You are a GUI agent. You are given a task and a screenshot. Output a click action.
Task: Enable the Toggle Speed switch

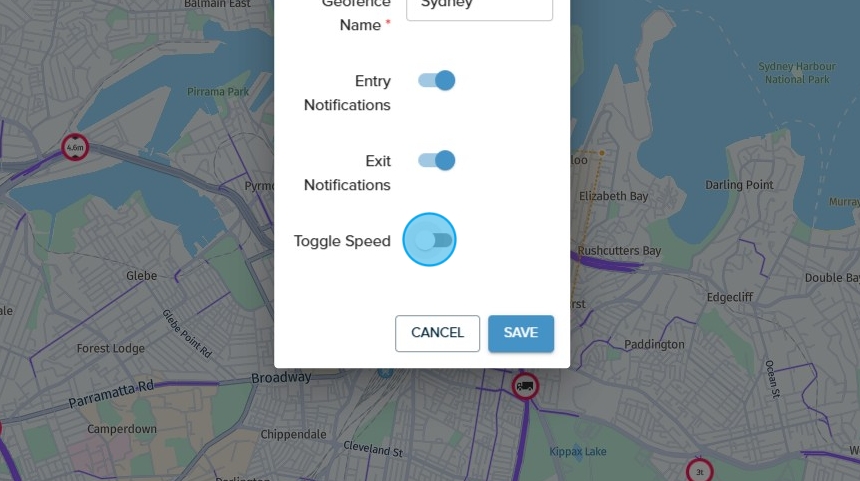coord(431,240)
